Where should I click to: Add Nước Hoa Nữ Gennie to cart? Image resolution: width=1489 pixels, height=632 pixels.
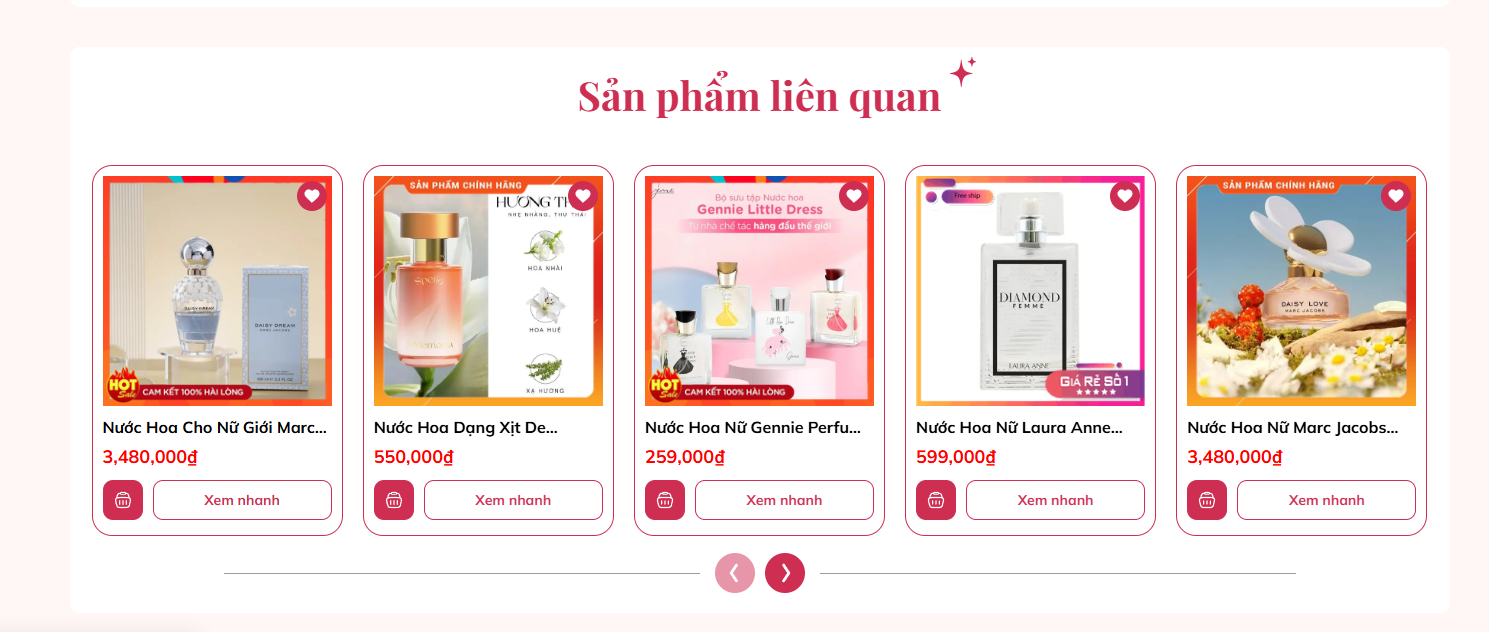tap(665, 500)
